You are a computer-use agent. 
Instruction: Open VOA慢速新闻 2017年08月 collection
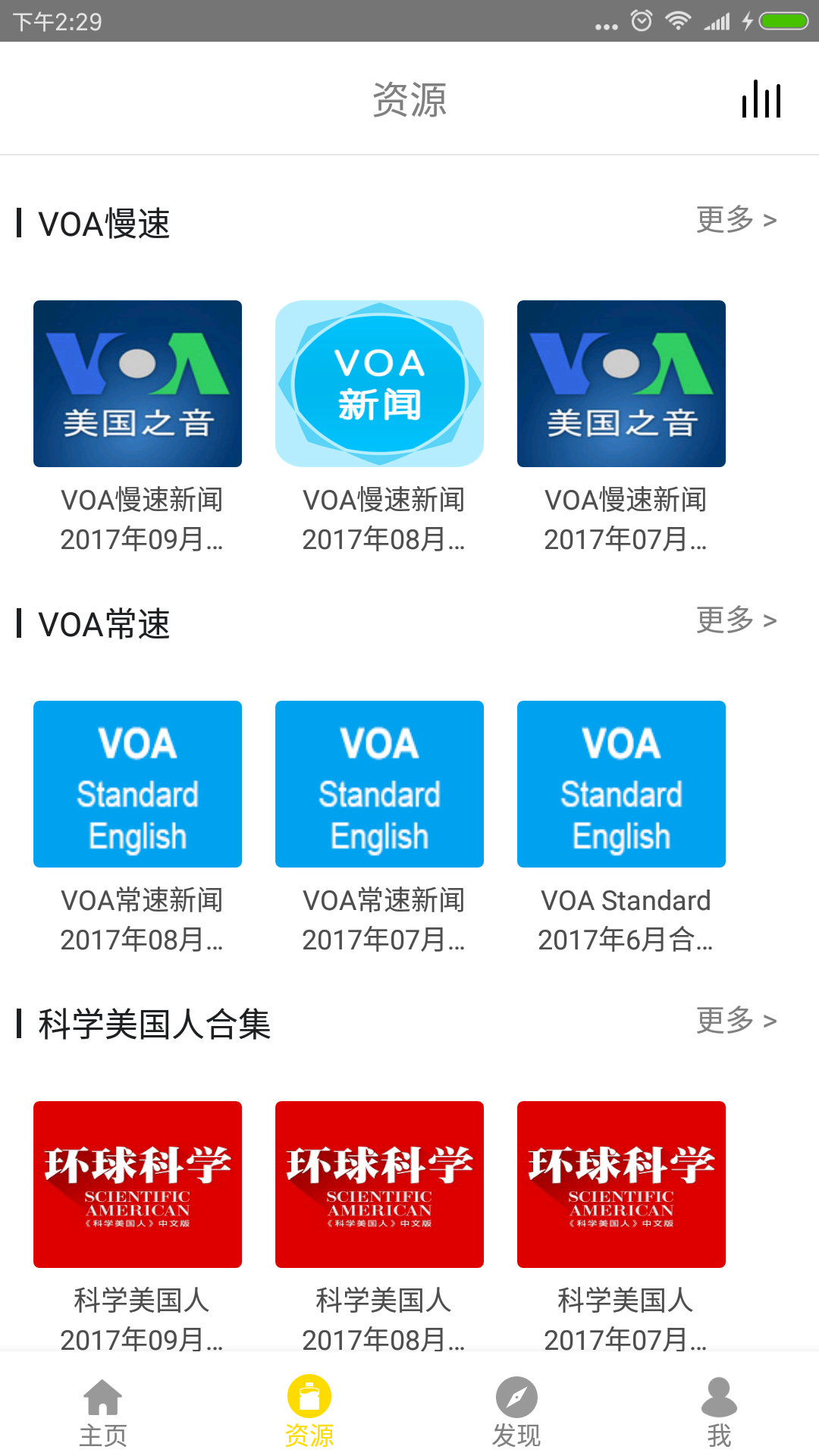pyautogui.click(x=379, y=384)
